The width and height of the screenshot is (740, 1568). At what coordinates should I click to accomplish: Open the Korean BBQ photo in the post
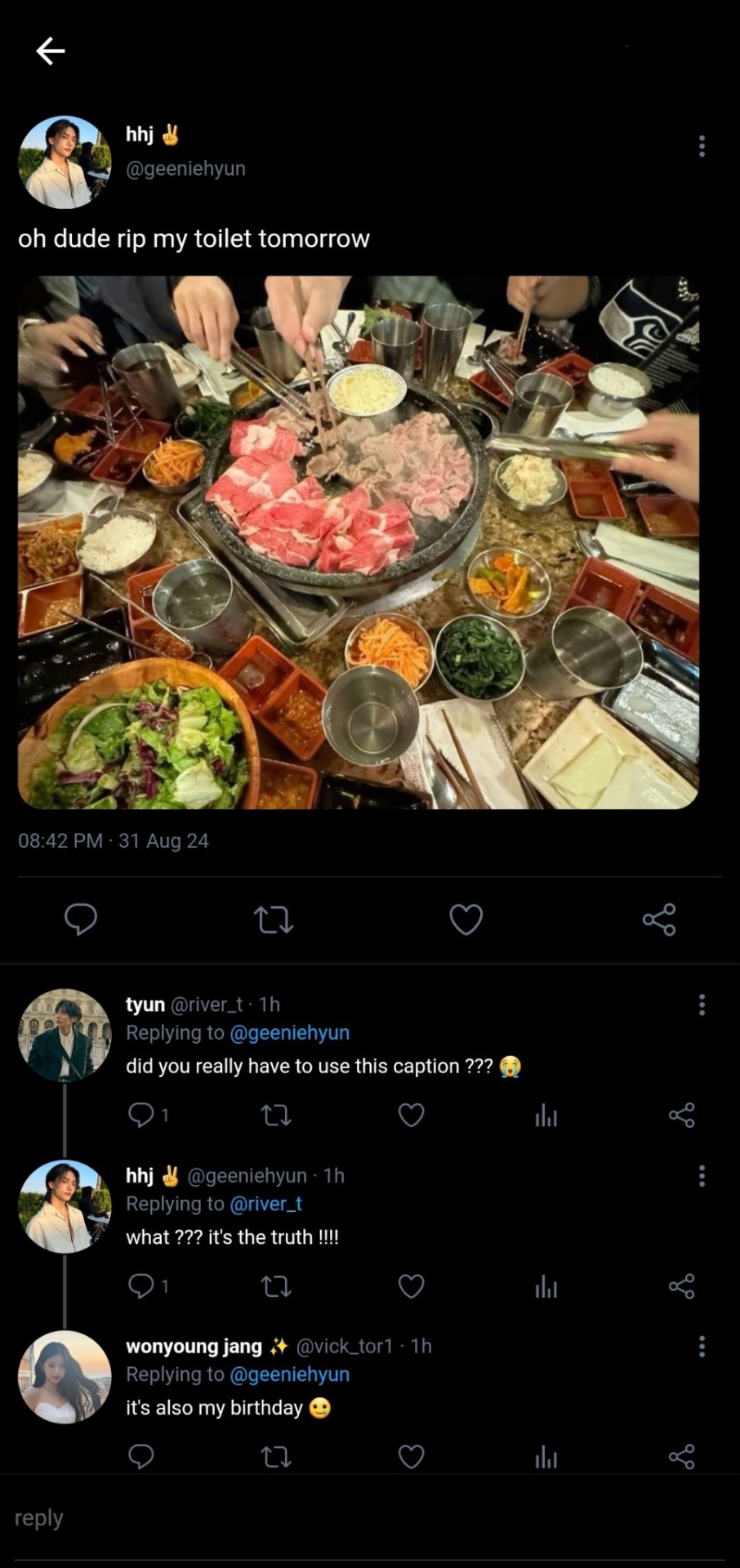tap(358, 542)
